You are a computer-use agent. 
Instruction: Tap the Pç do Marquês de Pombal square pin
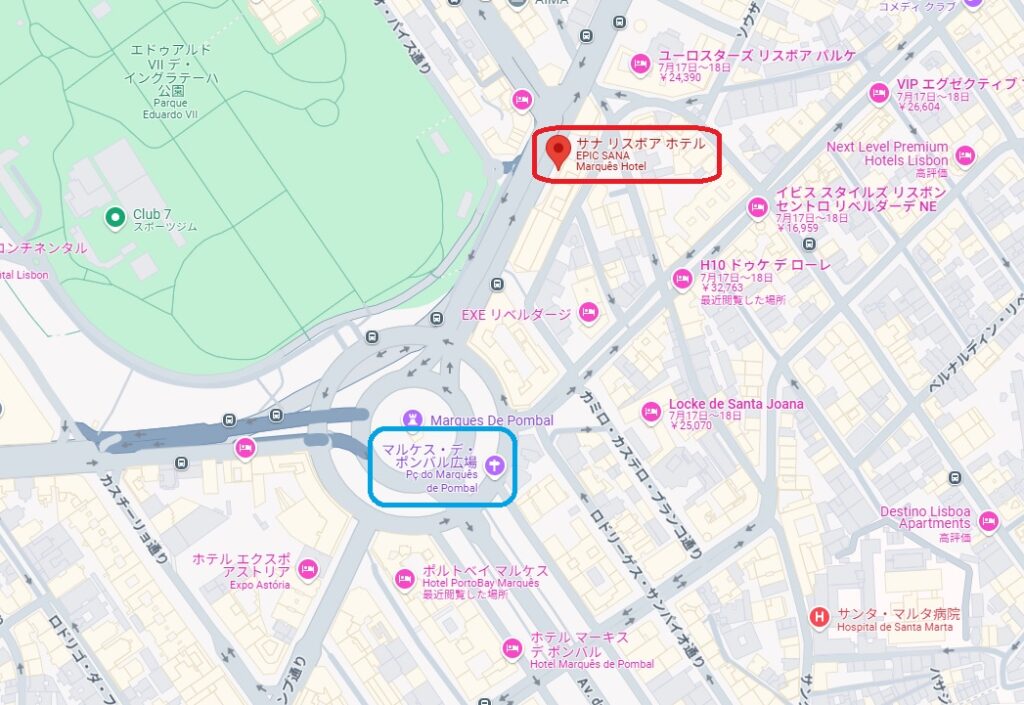(x=494, y=466)
